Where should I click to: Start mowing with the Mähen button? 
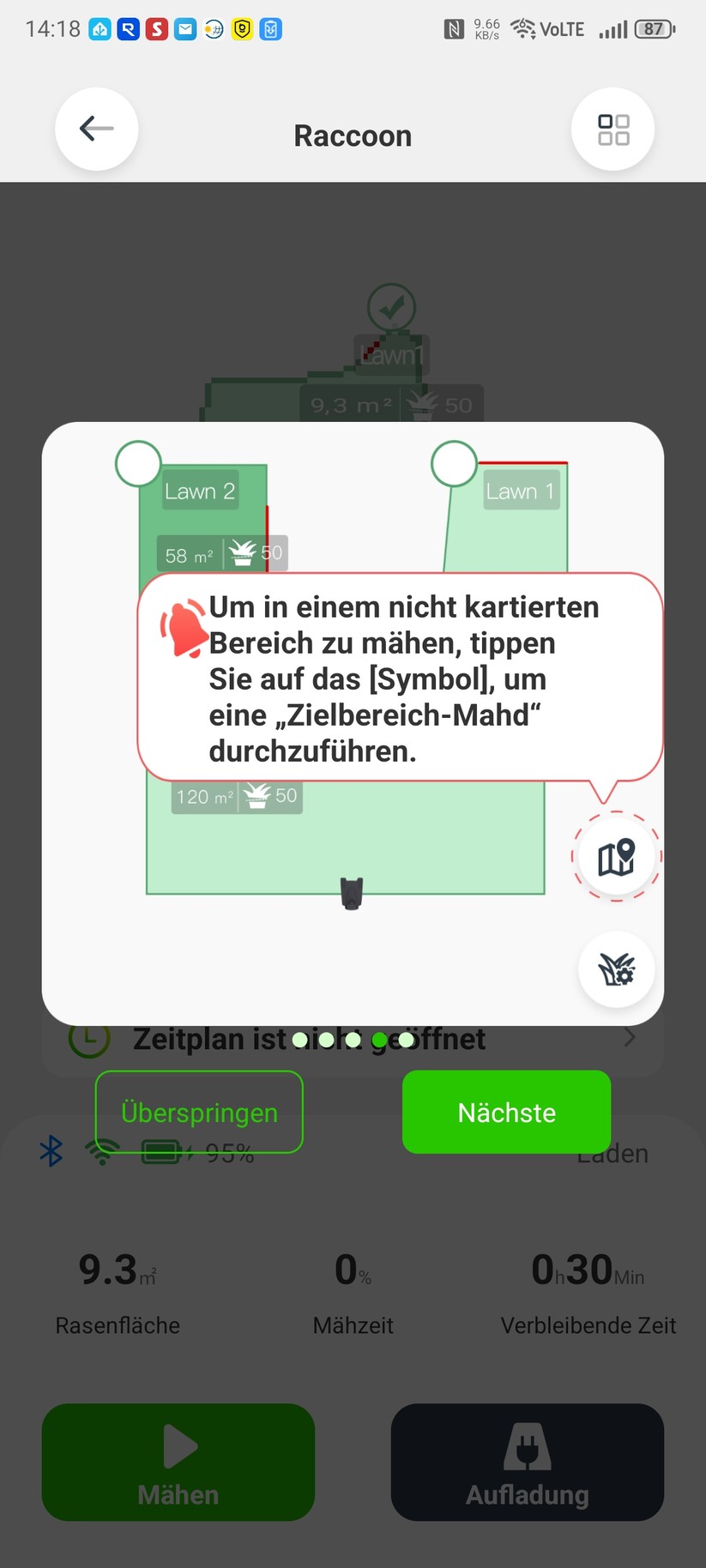point(178,1462)
